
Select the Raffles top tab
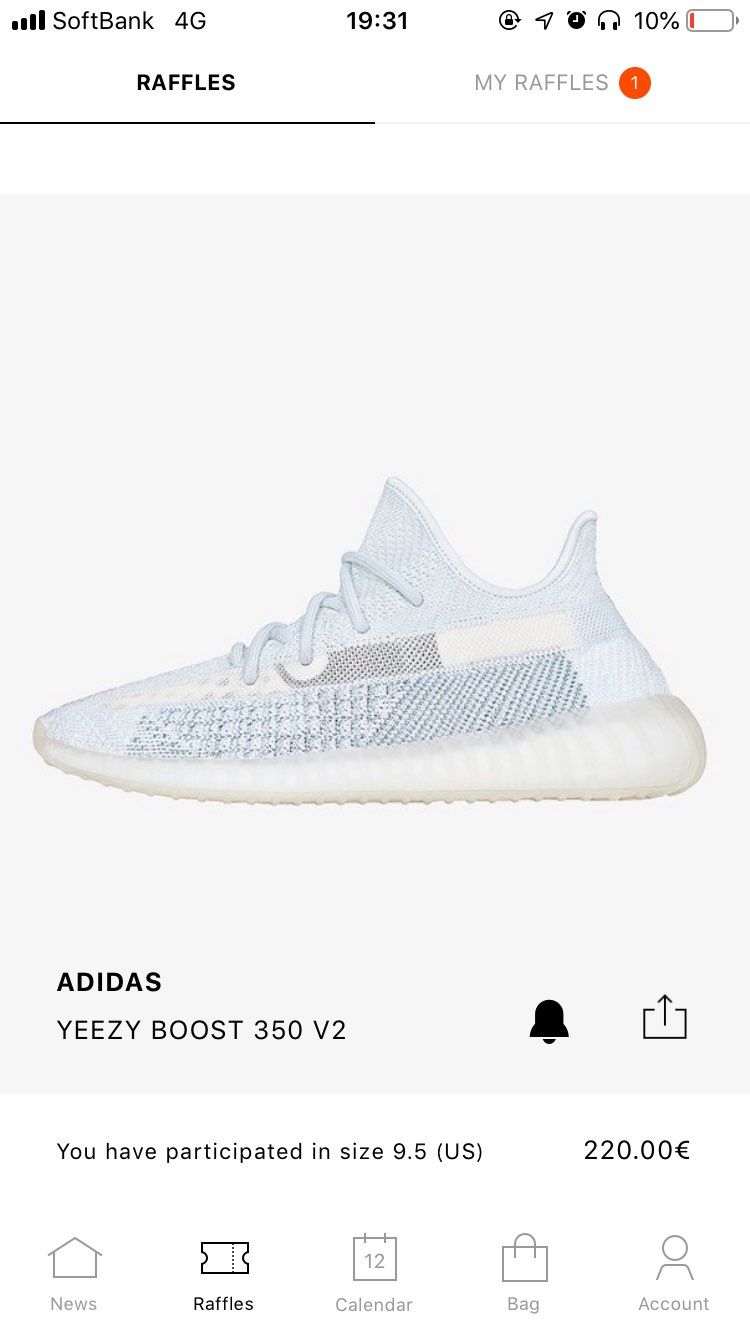[186, 83]
